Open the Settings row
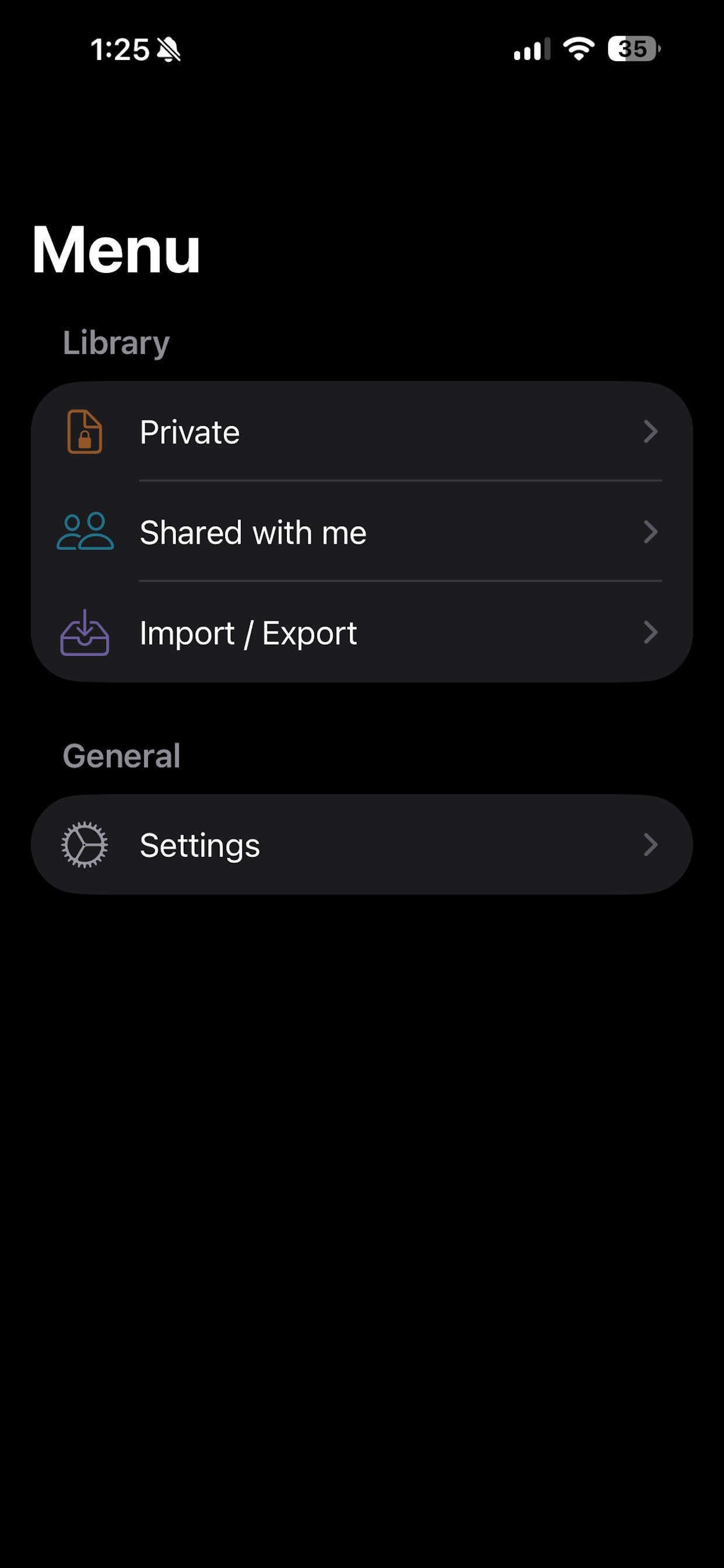The height and width of the screenshot is (1568, 724). 361,844
